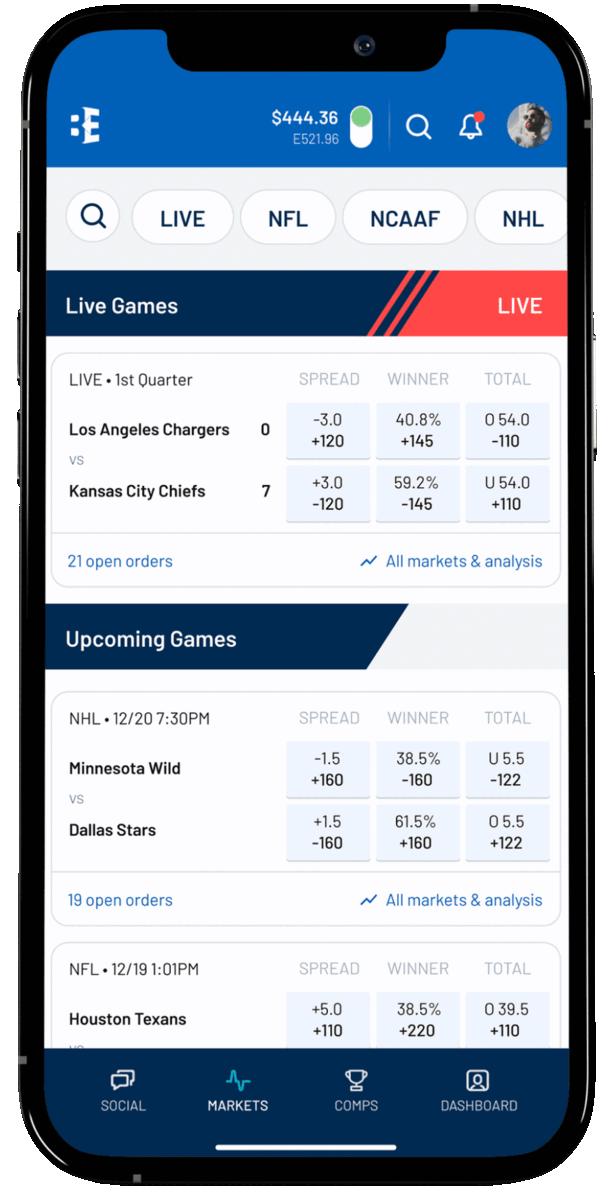View 21 open orders for Chargers game

[x=119, y=561]
